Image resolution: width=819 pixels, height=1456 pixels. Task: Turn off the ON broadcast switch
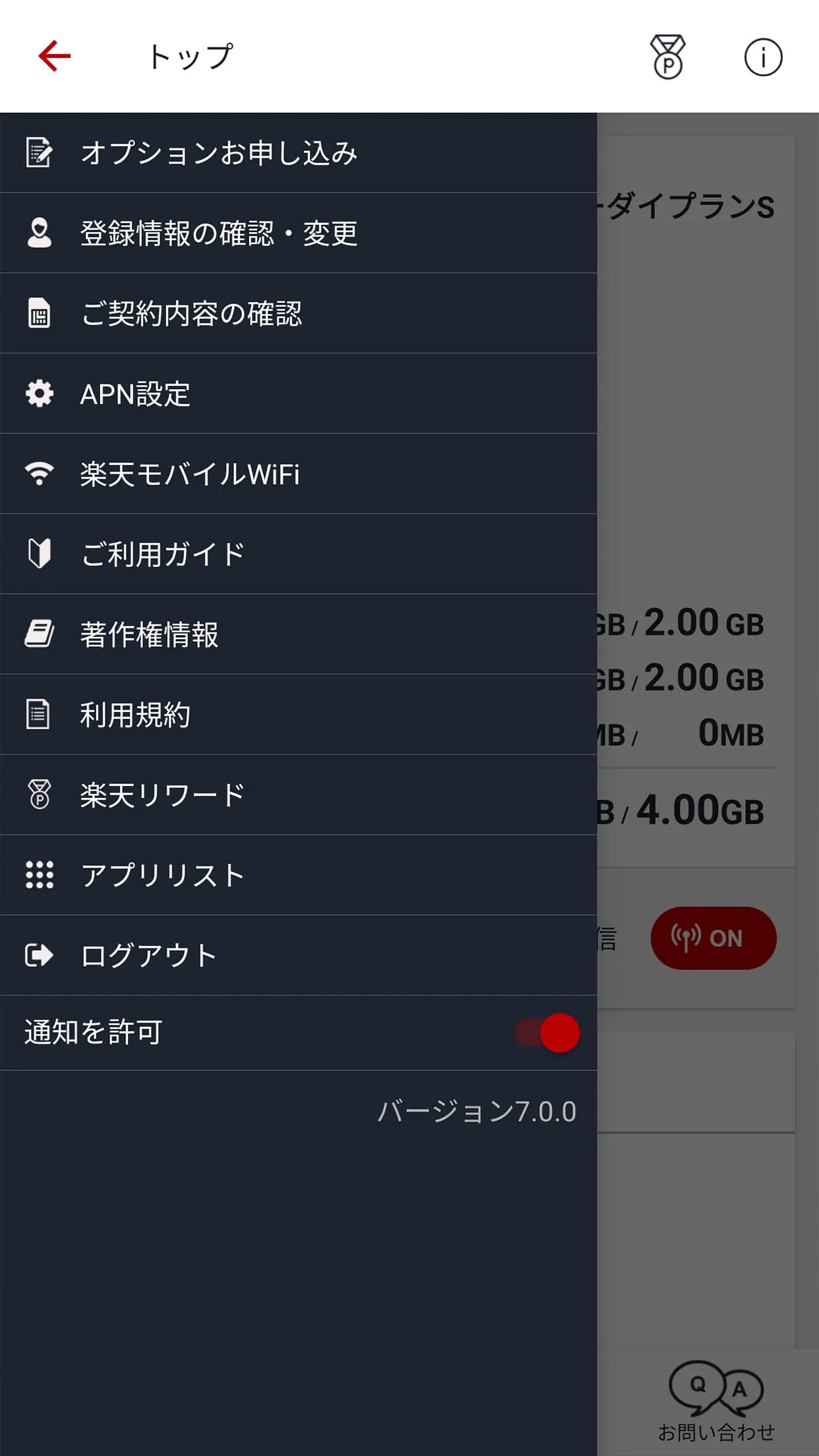(x=713, y=938)
